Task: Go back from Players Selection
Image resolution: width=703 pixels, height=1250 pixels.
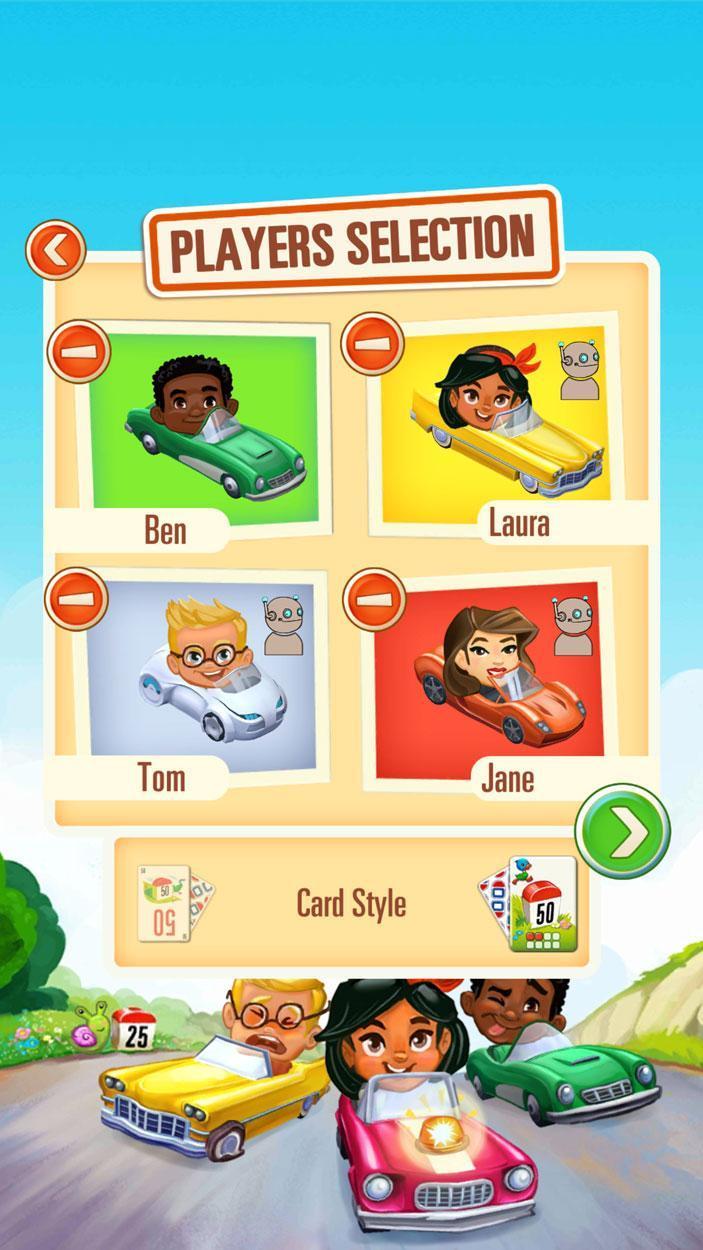Action: coord(55,249)
